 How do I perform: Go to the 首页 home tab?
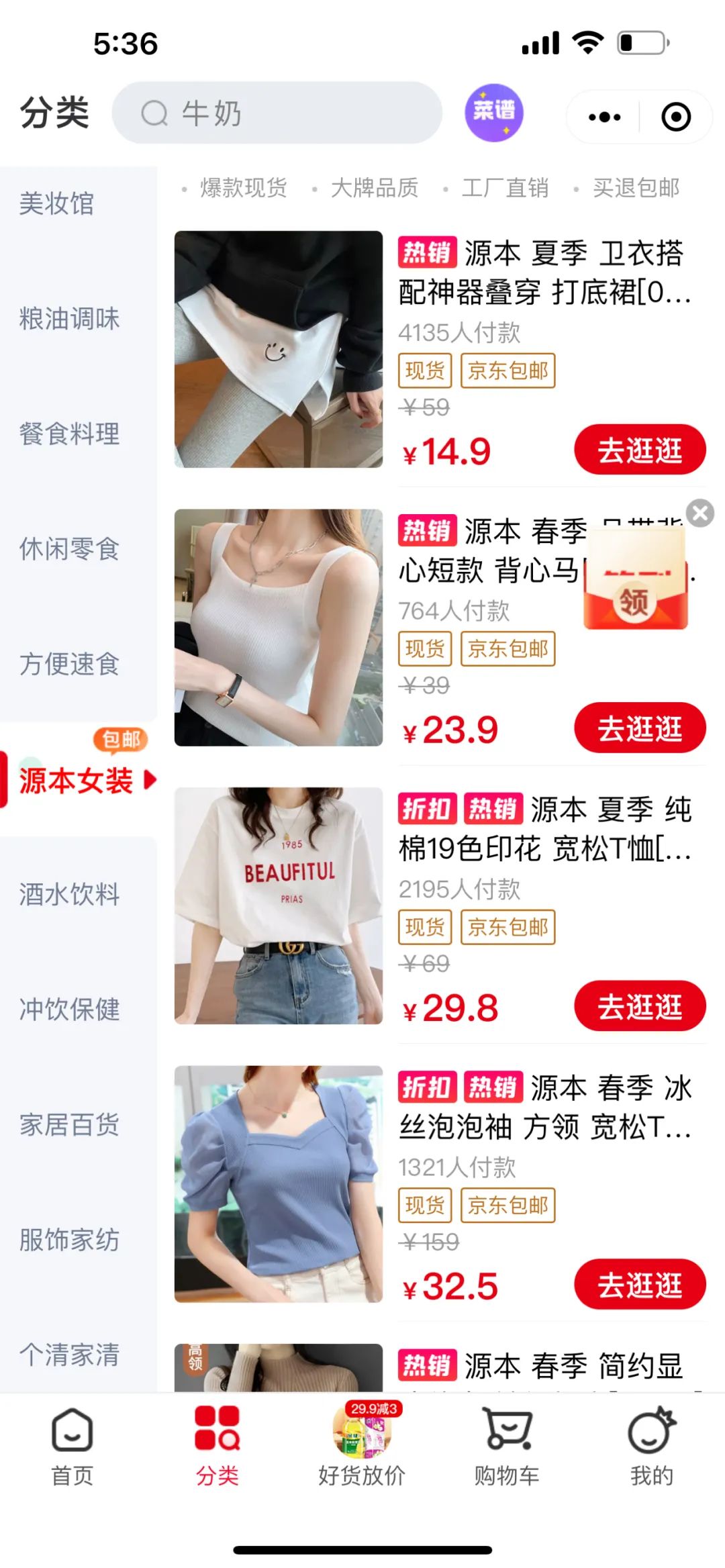(x=72, y=1447)
